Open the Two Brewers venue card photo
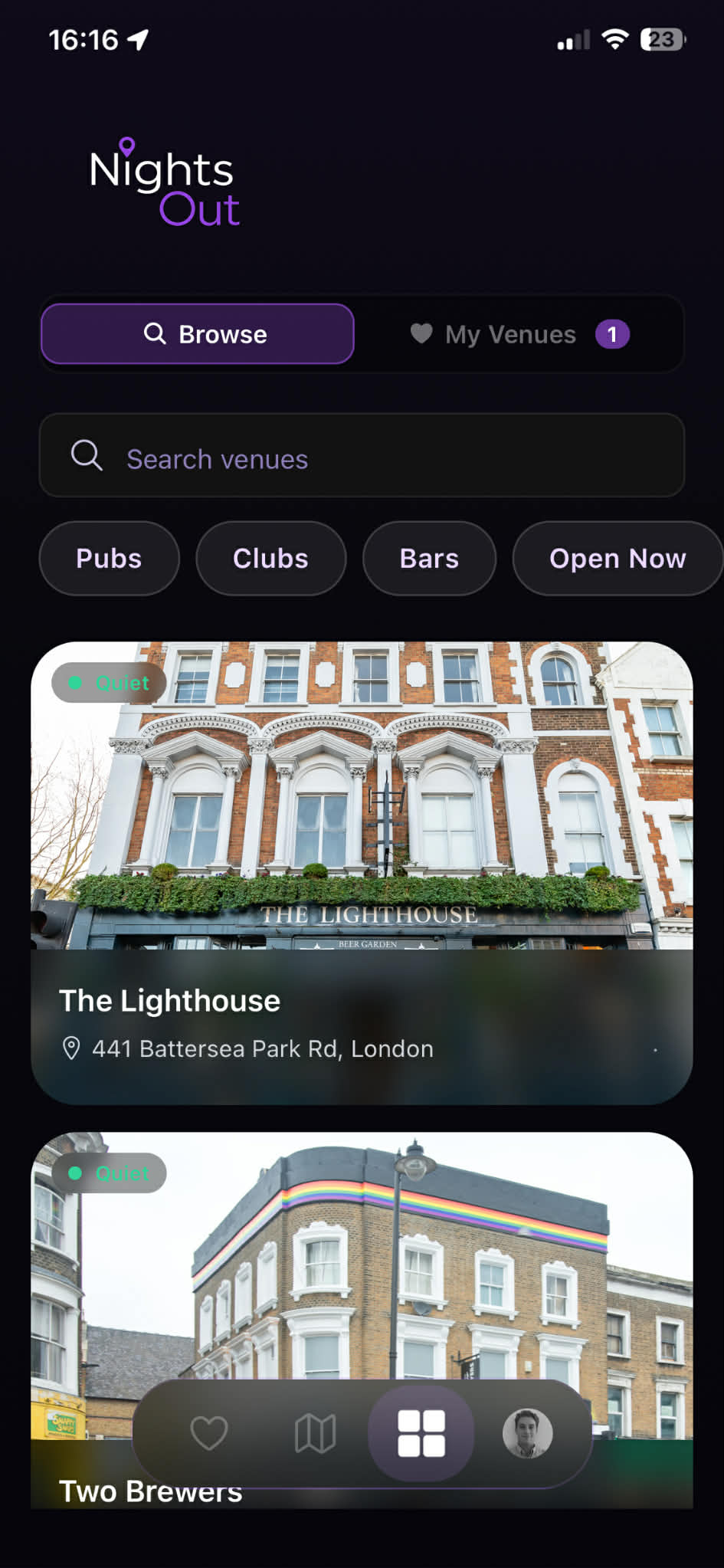724x1568 pixels. tap(360, 1265)
